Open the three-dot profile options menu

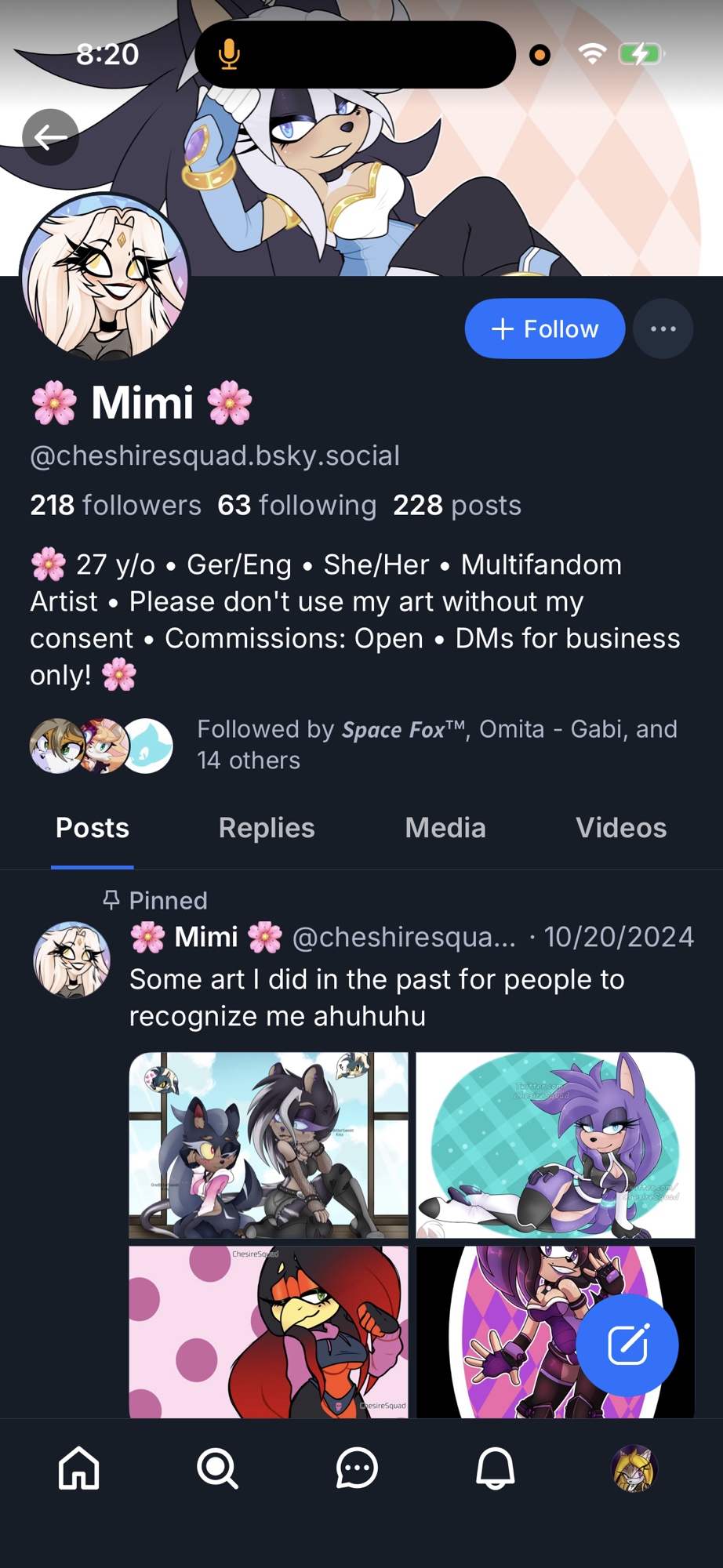click(x=663, y=328)
